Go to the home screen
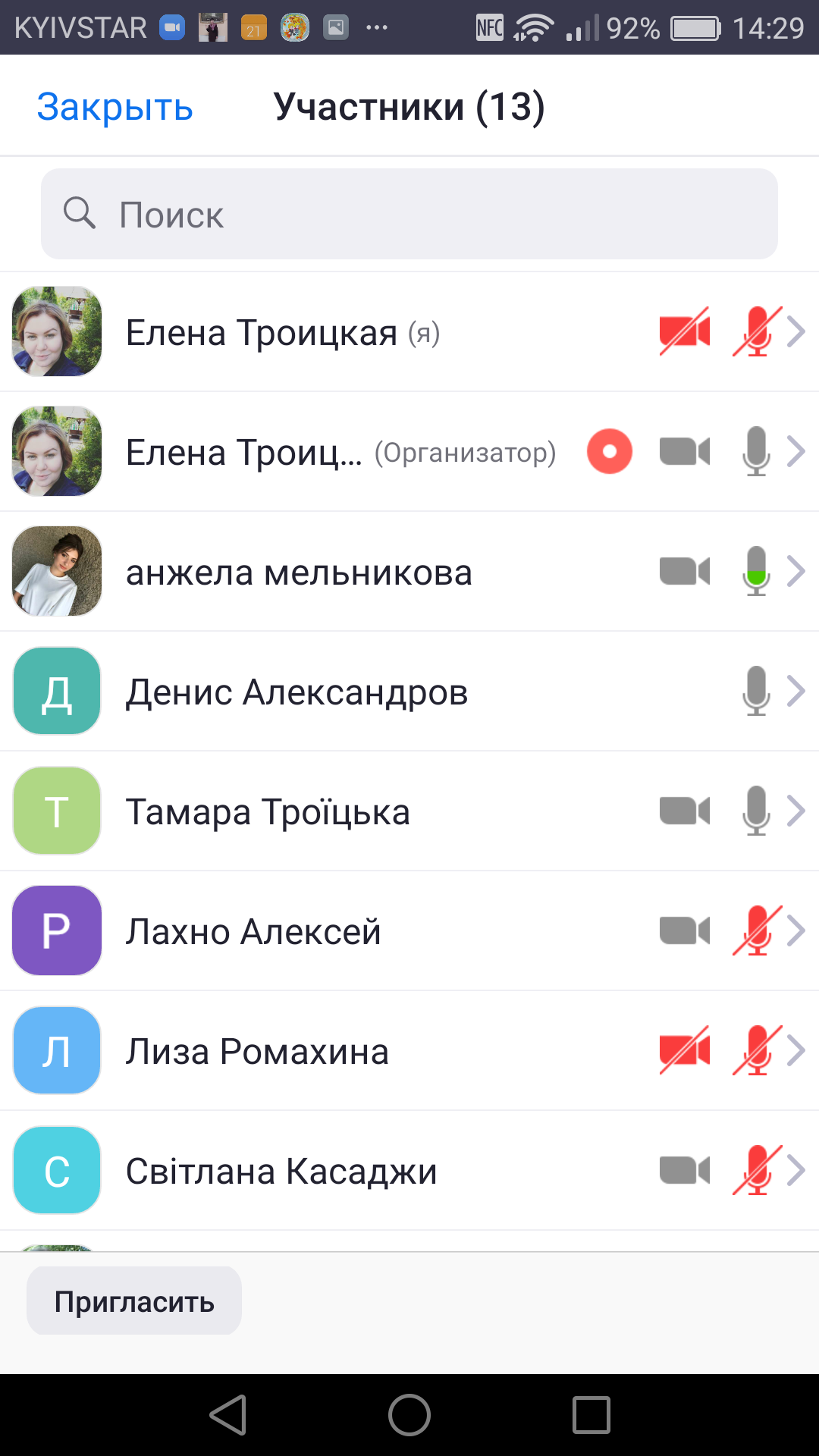This screenshot has width=819, height=1456. (x=409, y=1415)
